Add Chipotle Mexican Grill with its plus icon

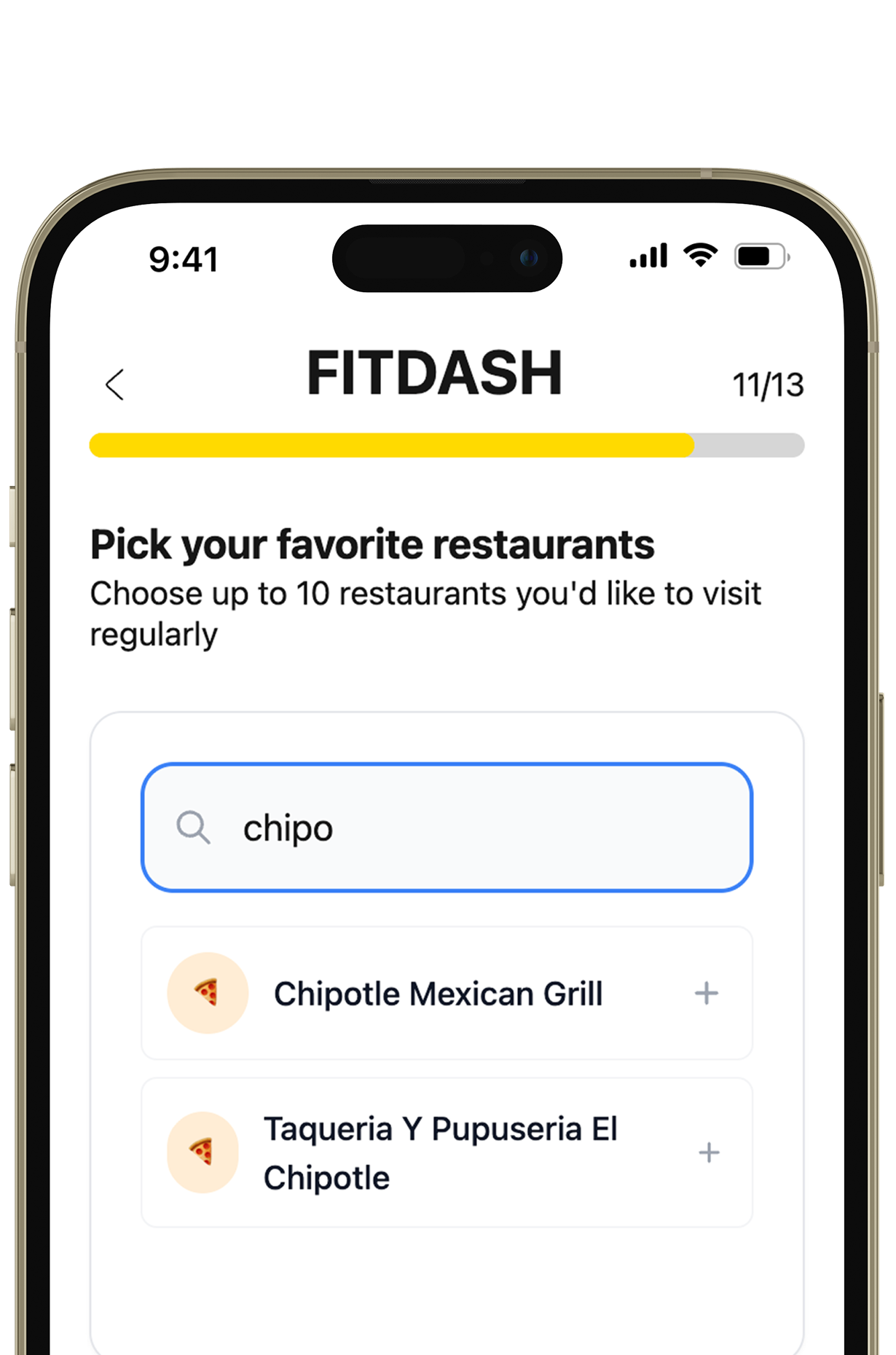click(x=706, y=993)
